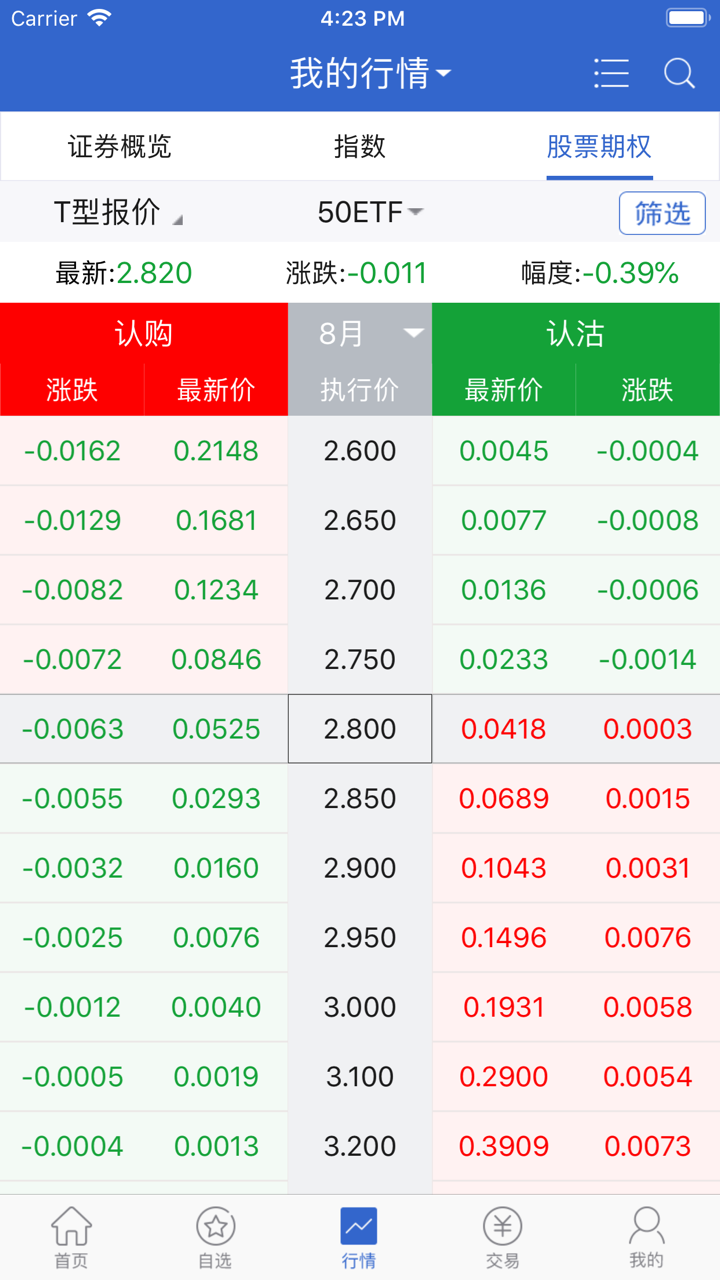Open the search icon in header
Screen dimensions: 720x1280
[x=679, y=73]
